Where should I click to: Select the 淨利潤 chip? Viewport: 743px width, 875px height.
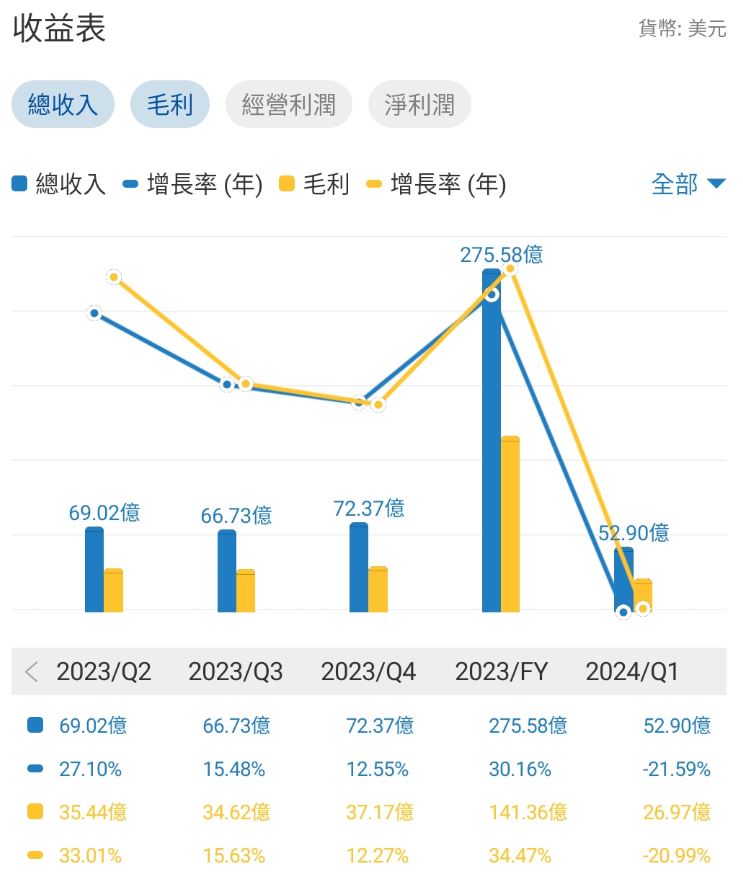tap(420, 104)
